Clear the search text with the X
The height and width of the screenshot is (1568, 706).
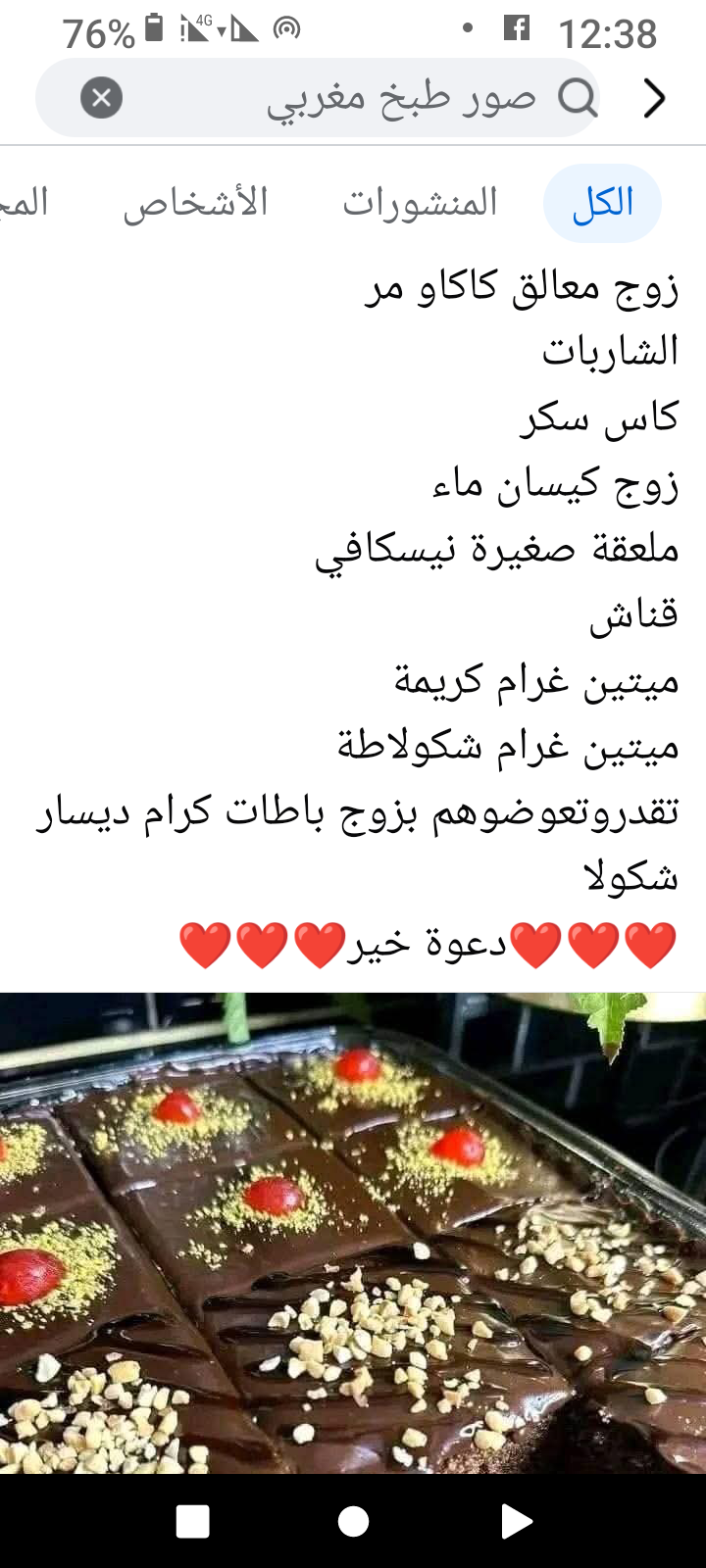point(101,98)
